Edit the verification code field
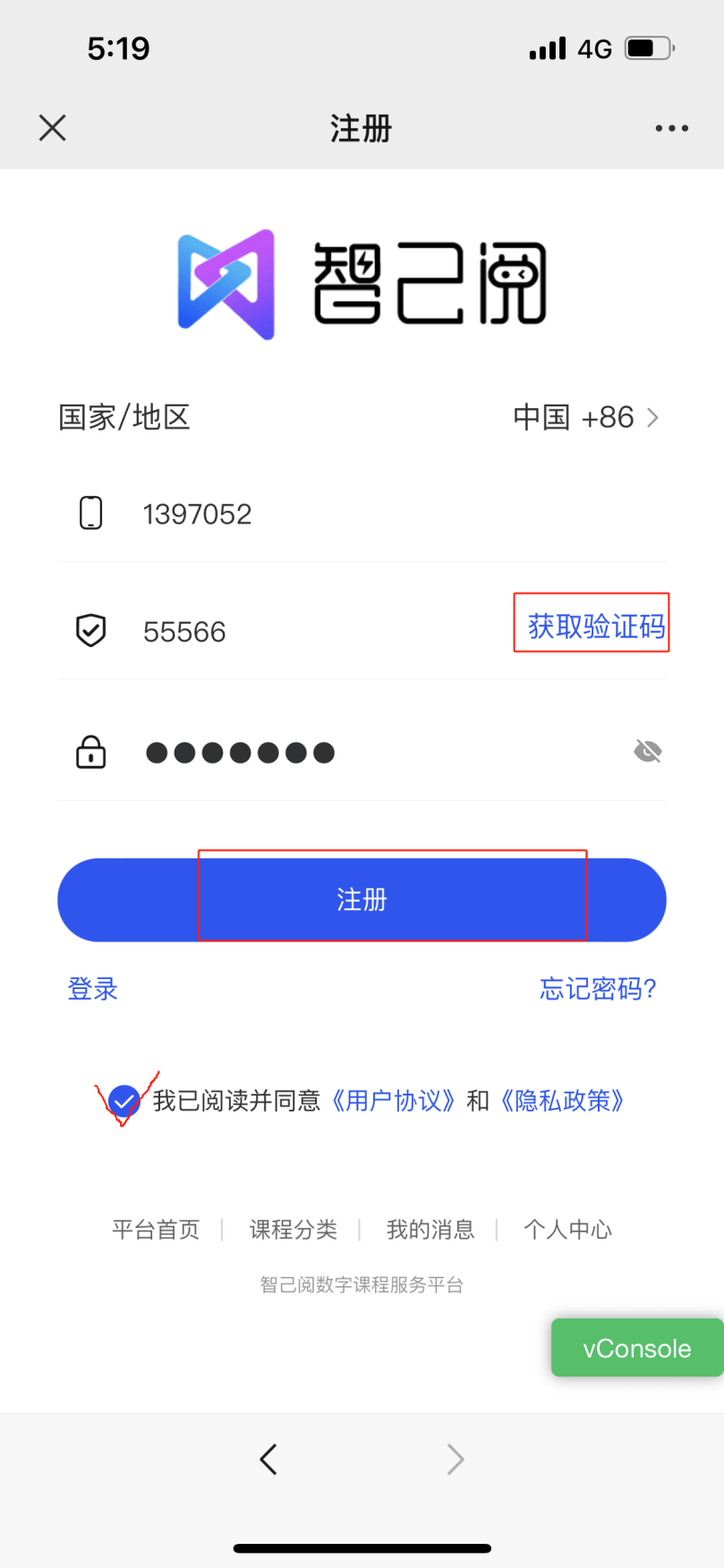The height and width of the screenshot is (1568, 724). coord(322,632)
